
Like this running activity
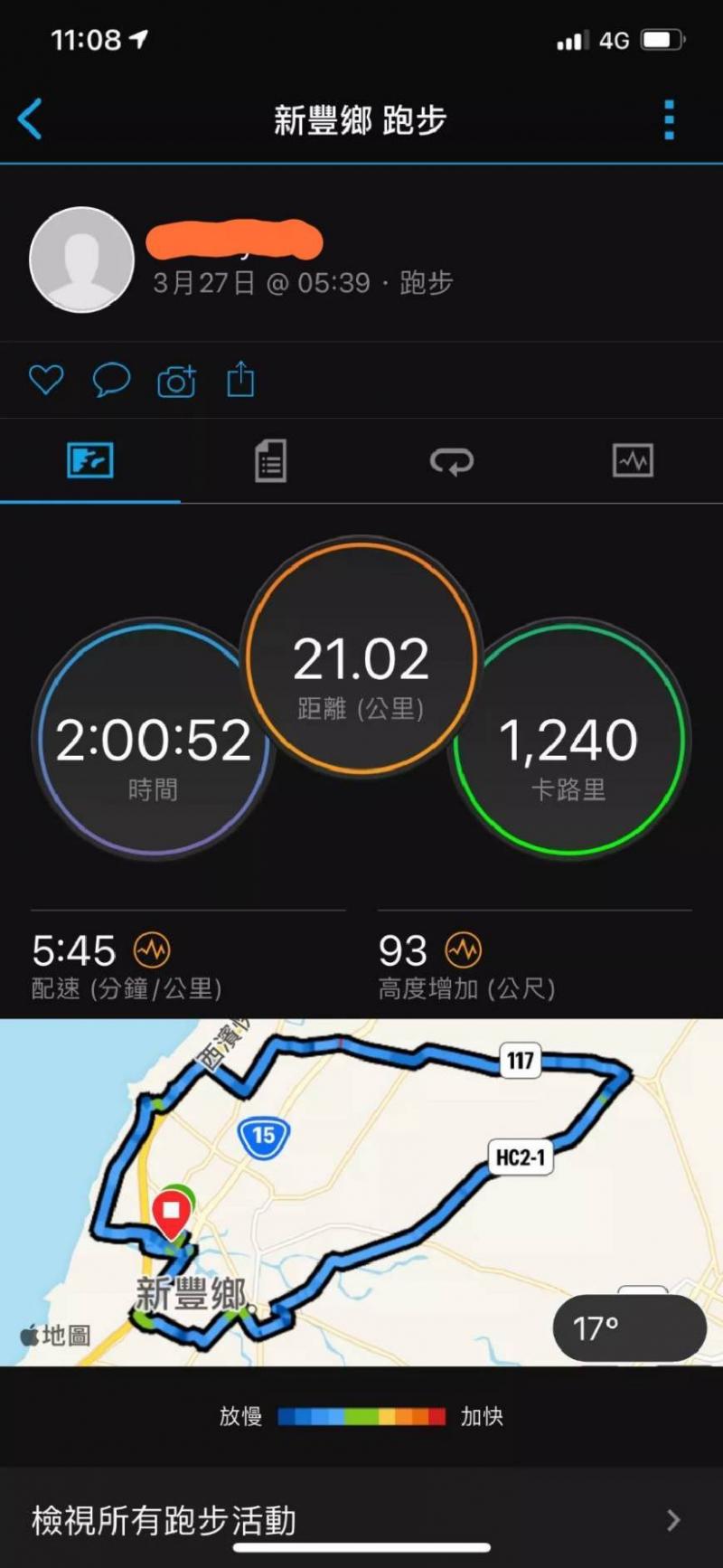[x=46, y=380]
